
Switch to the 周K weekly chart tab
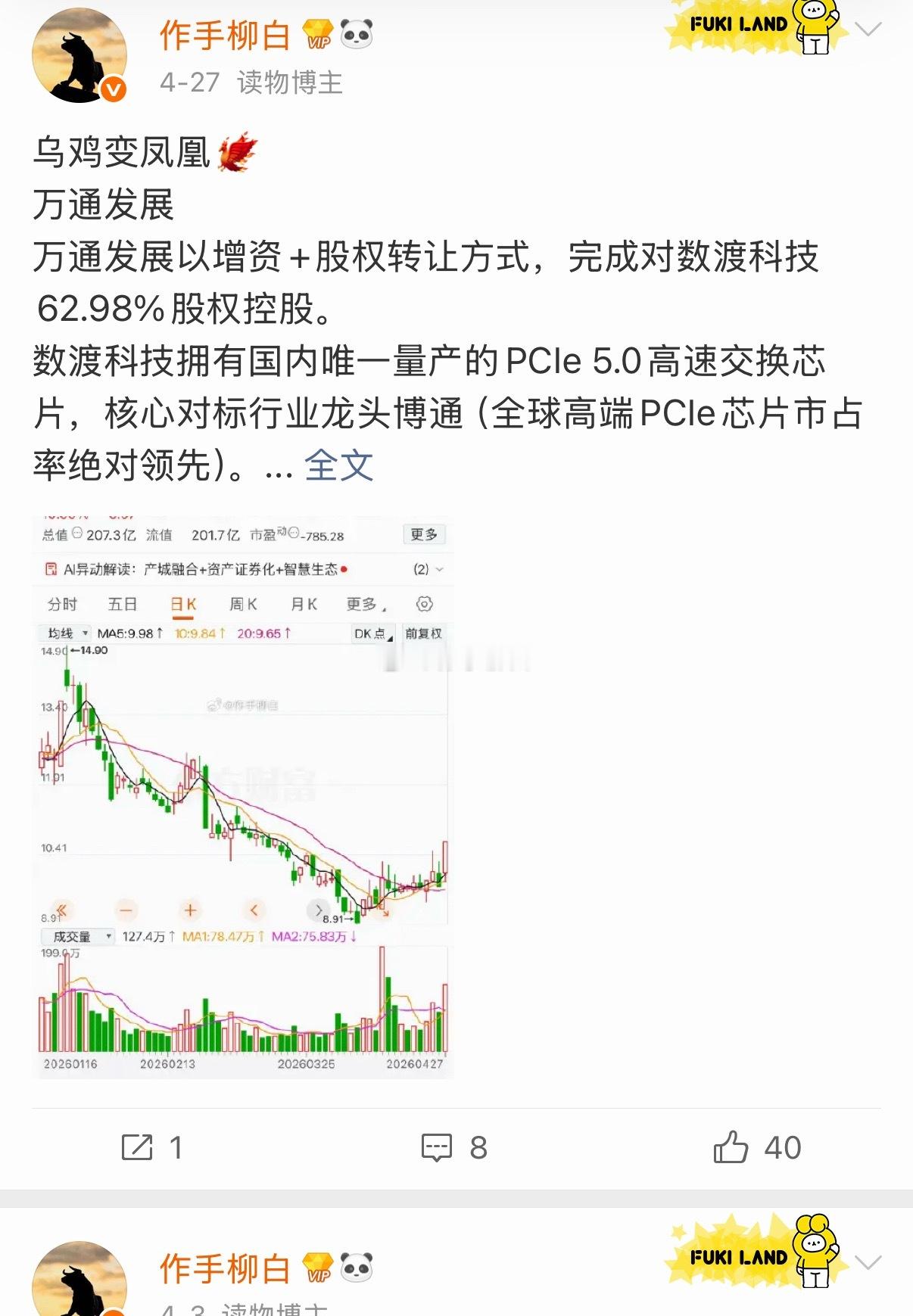tap(243, 603)
